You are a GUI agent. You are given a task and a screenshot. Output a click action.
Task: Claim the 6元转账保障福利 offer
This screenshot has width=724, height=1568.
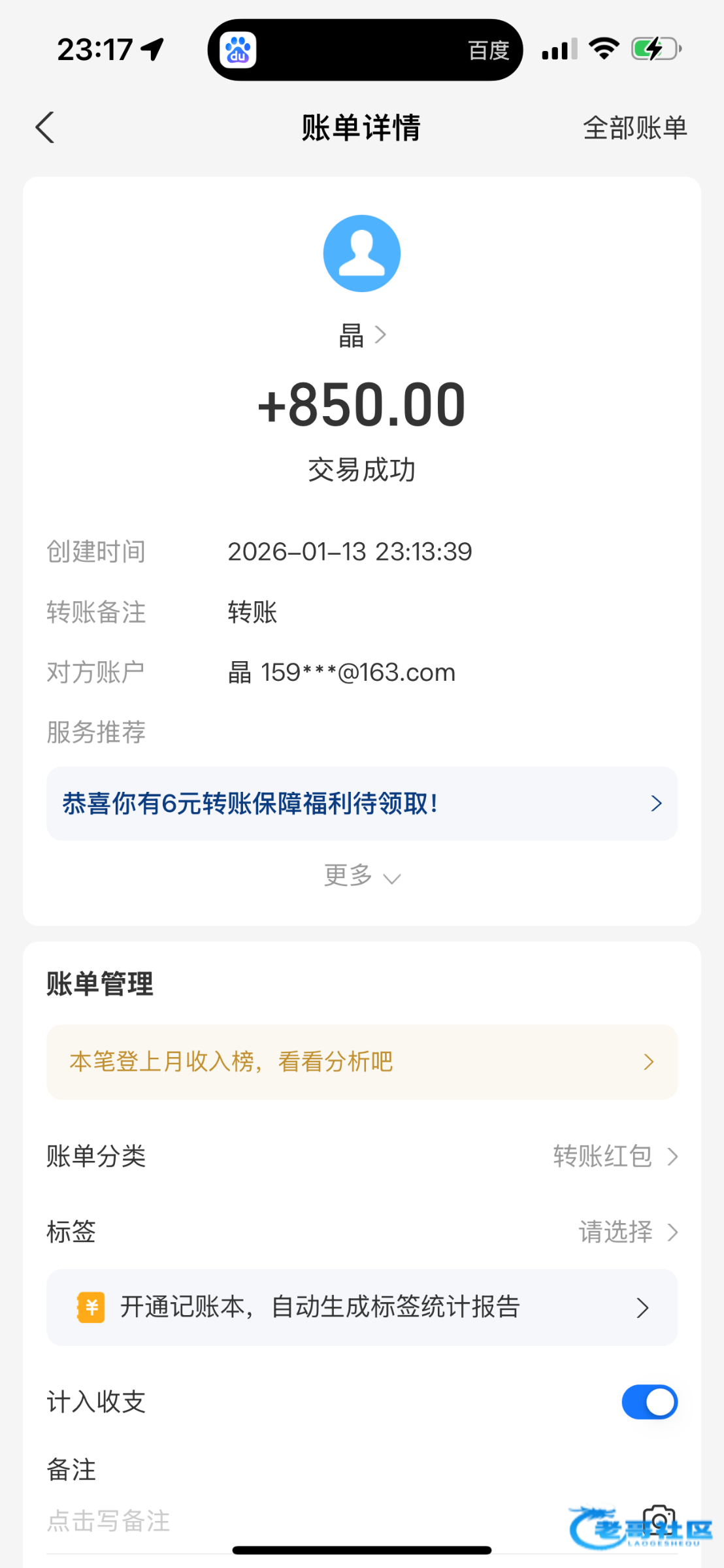362,804
